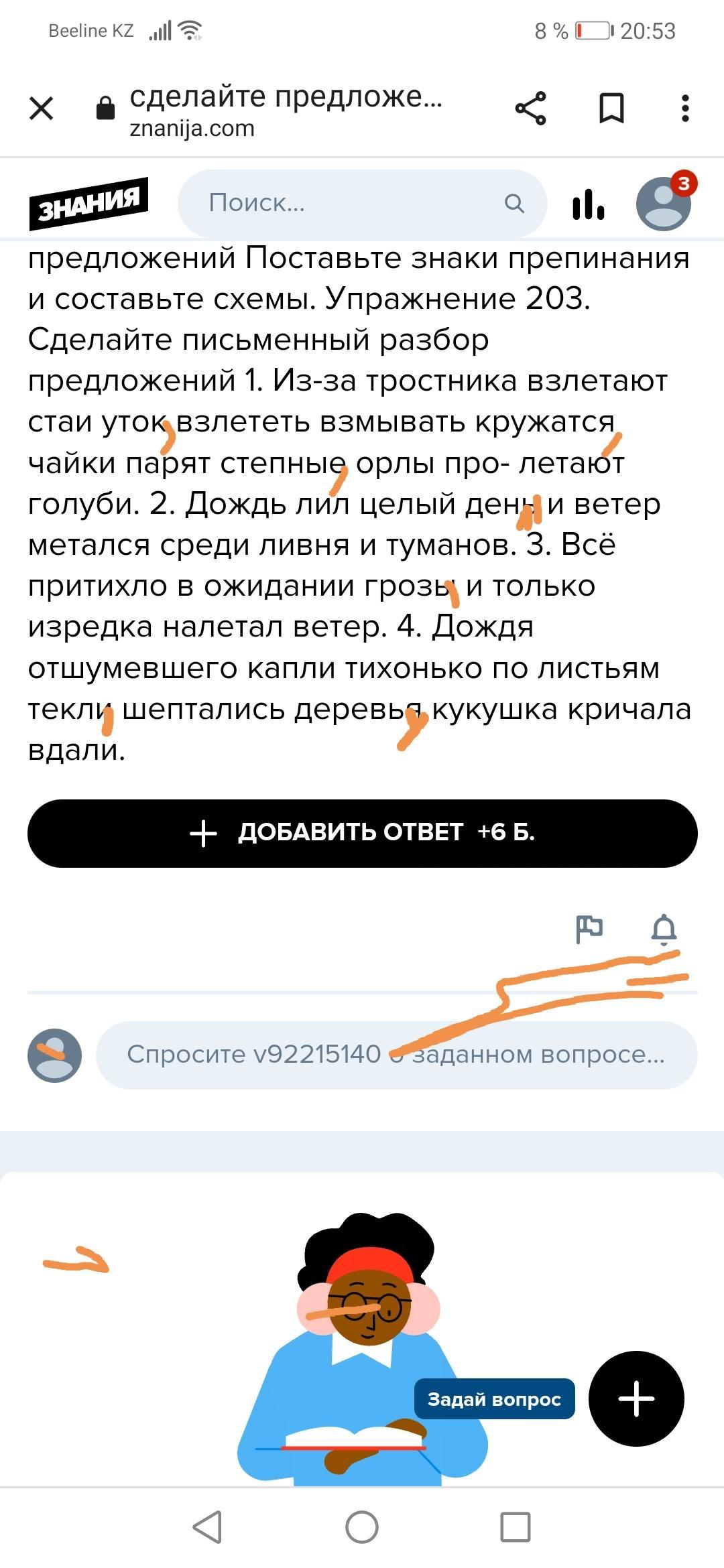Close the browser tab with X
This screenshot has width=724, height=1568.
(x=42, y=109)
